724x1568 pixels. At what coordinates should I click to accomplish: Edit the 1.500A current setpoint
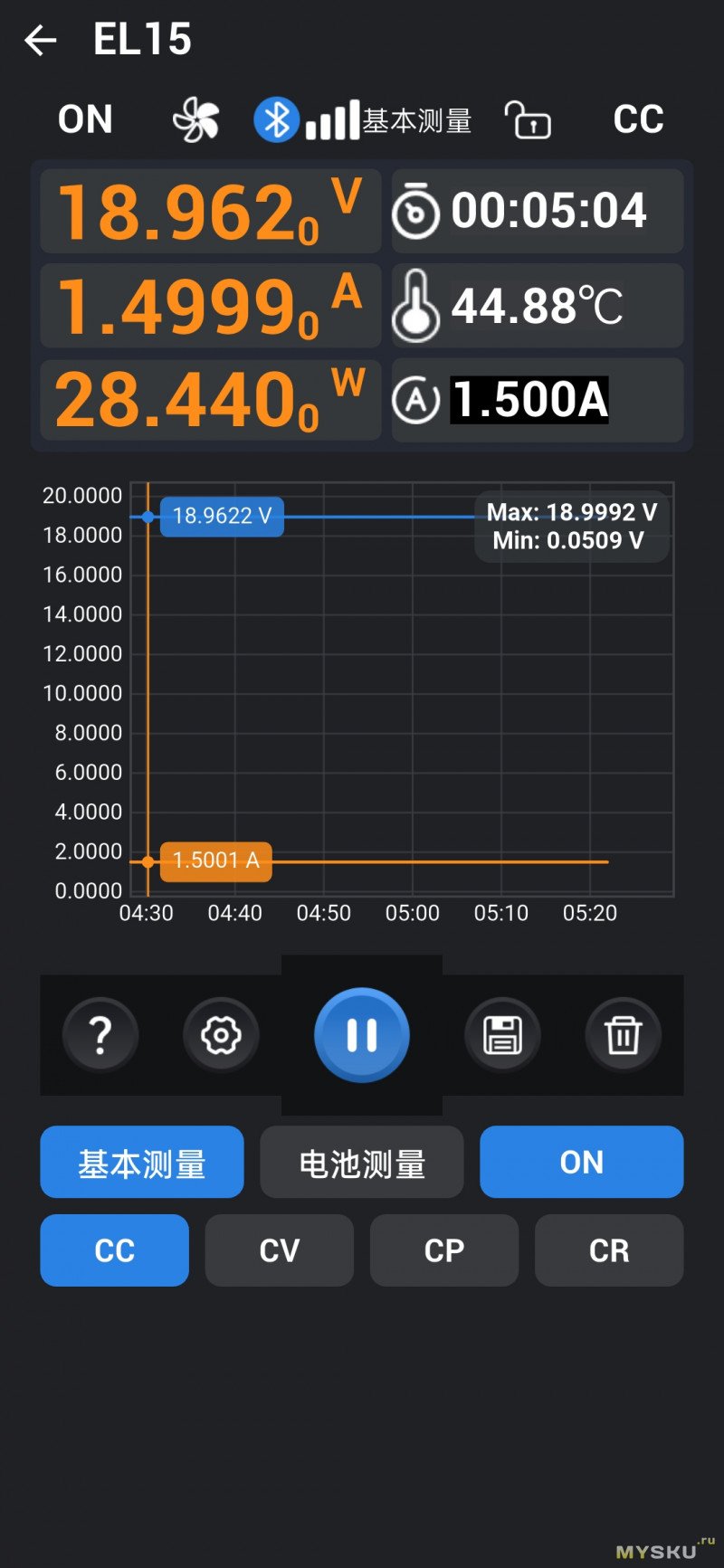[529, 400]
